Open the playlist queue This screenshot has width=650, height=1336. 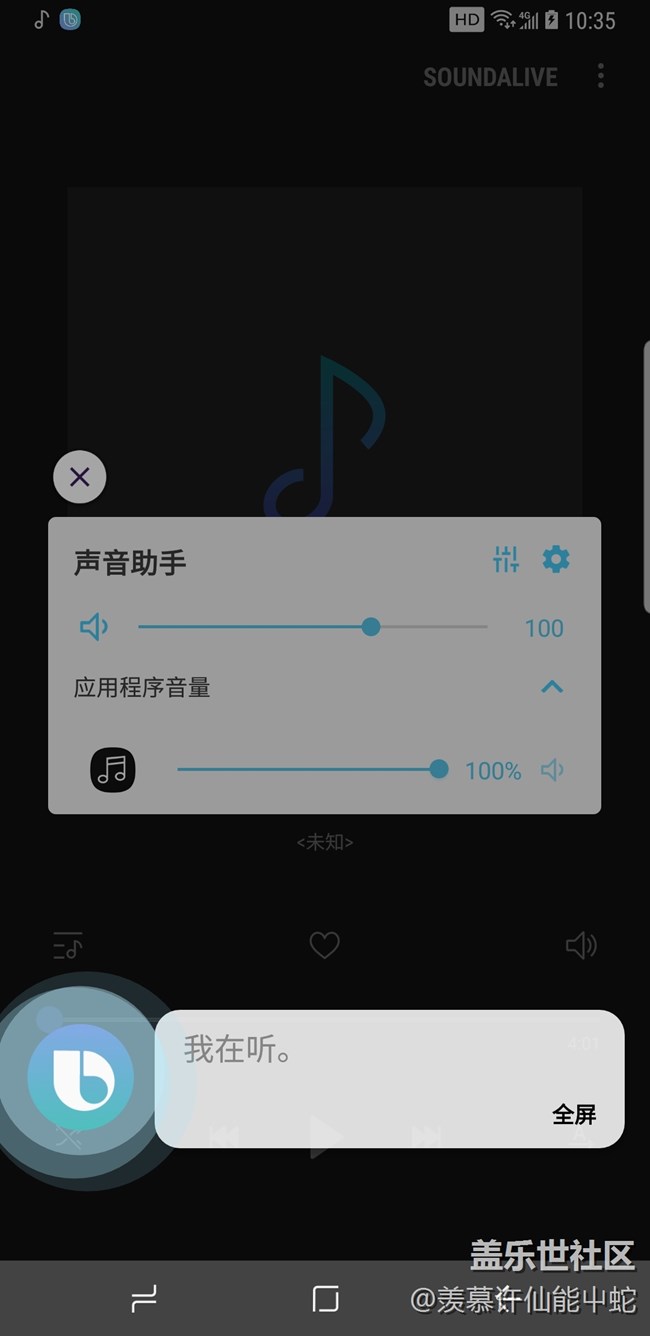[x=68, y=945]
